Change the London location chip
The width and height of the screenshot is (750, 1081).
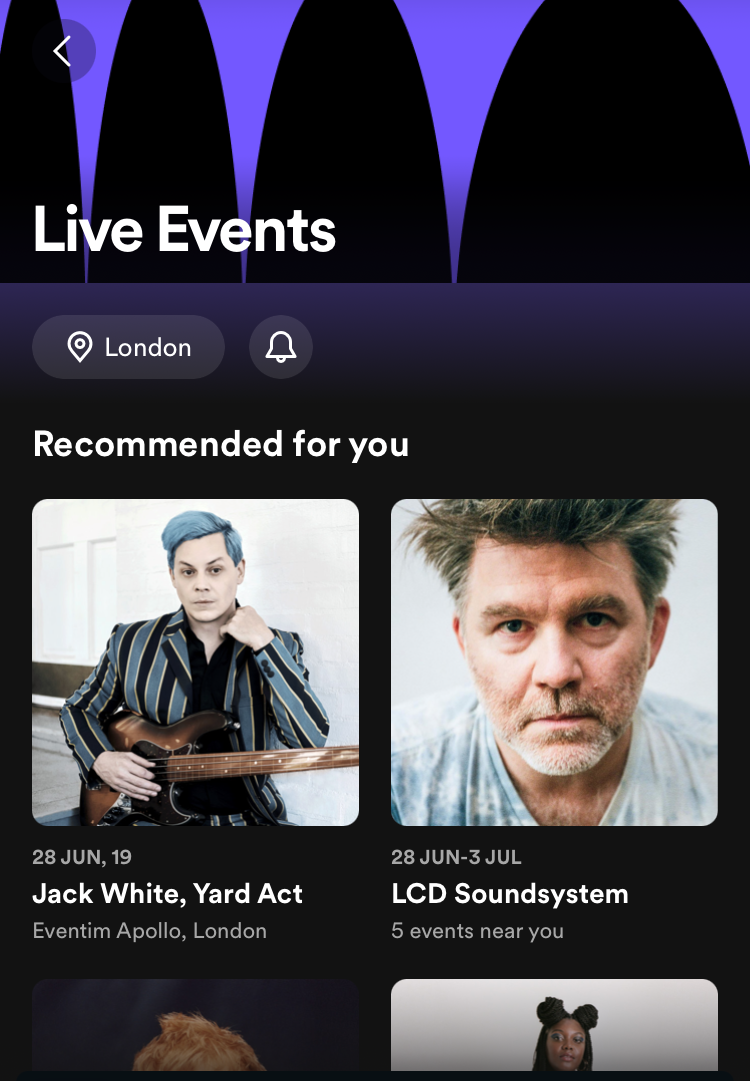(x=128, y=347)
